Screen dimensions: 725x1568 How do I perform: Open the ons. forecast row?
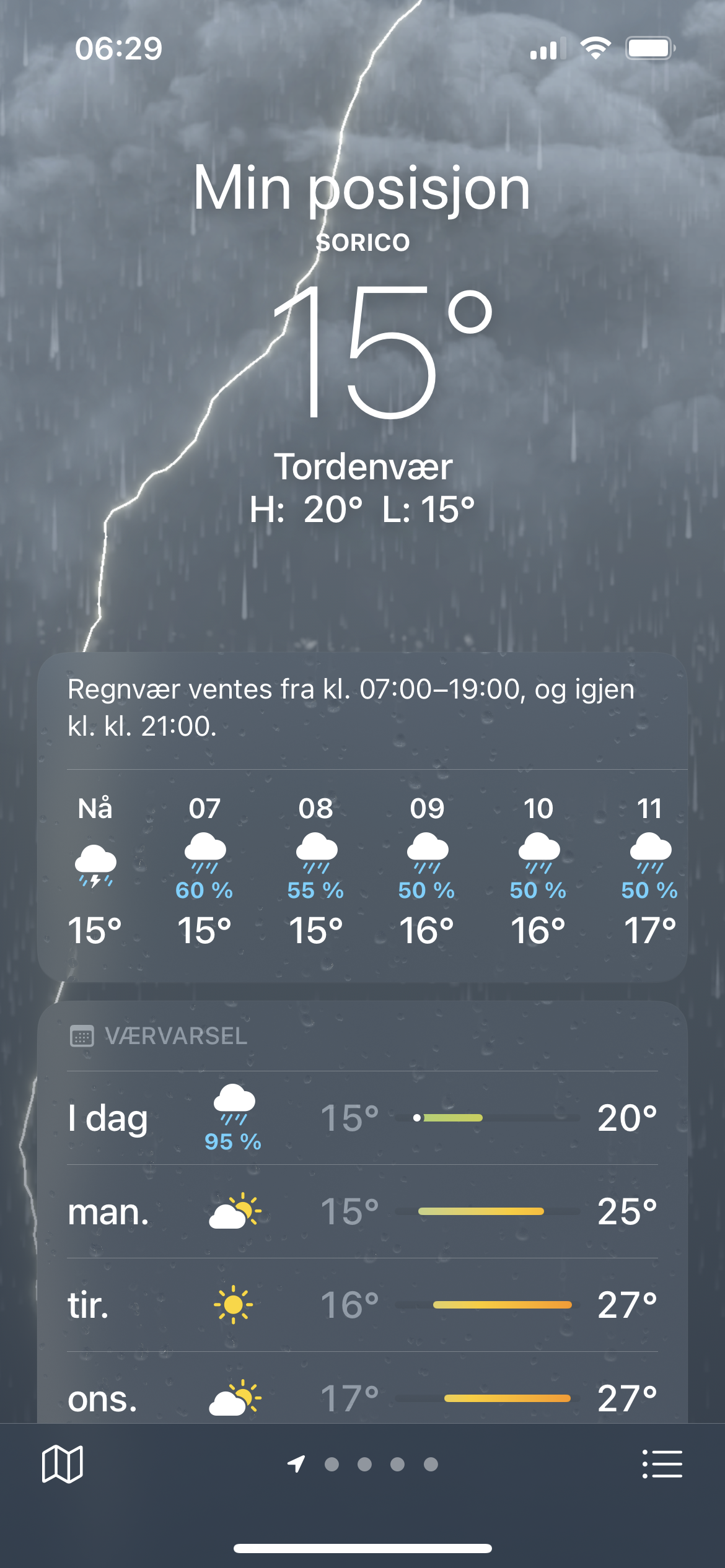(x=362, y=1396)
